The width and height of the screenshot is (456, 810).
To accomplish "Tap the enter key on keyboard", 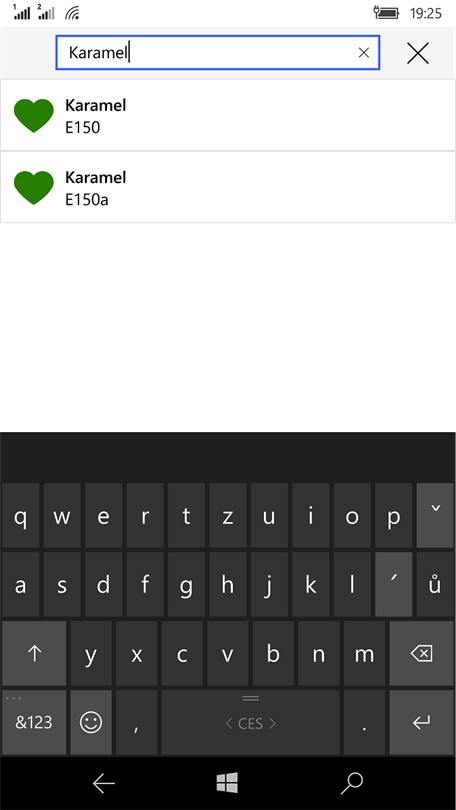I will point(421,722).
